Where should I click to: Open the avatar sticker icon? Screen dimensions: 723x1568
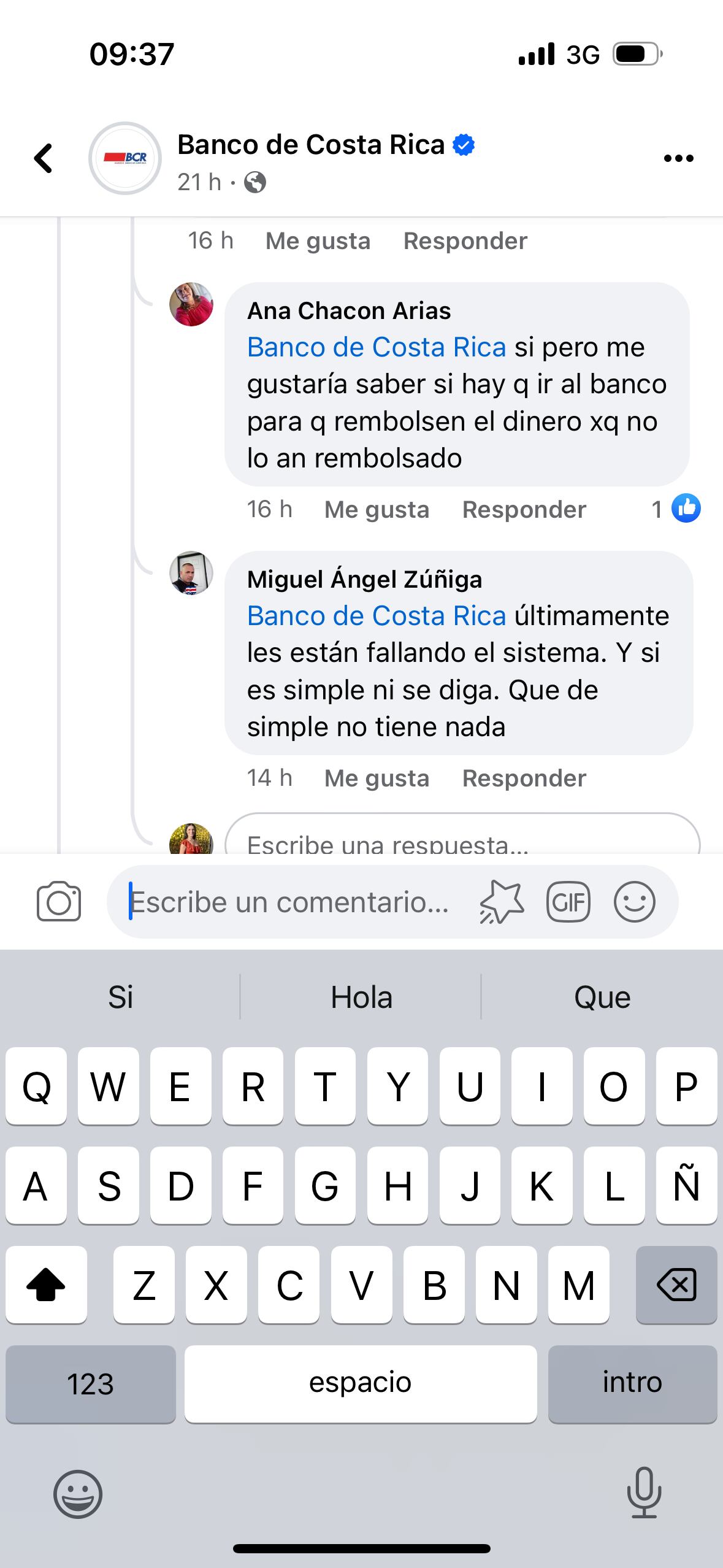(502, 902)
